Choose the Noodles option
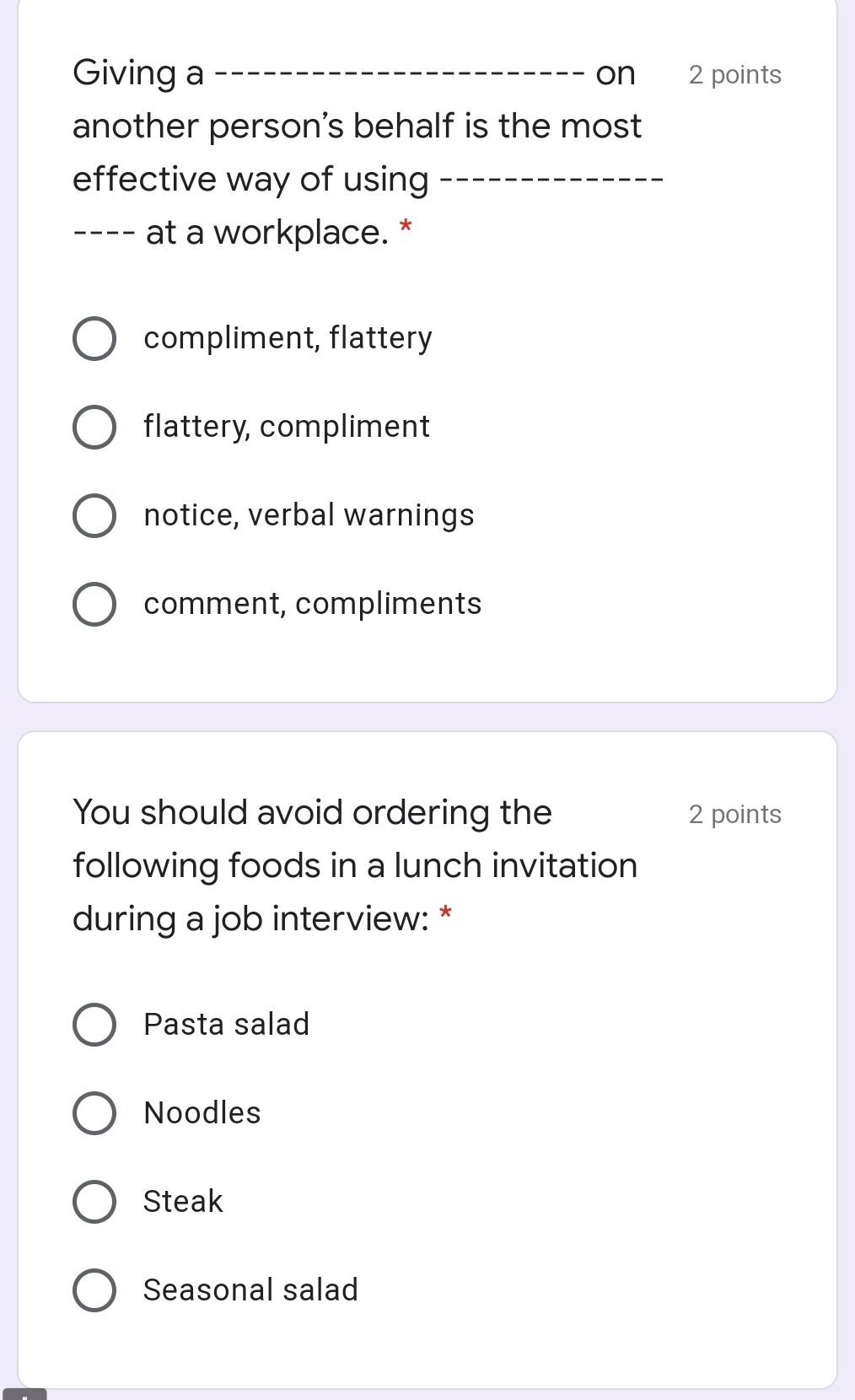The width and height of the screenshot is (855, 1400). coord(94,1113)
